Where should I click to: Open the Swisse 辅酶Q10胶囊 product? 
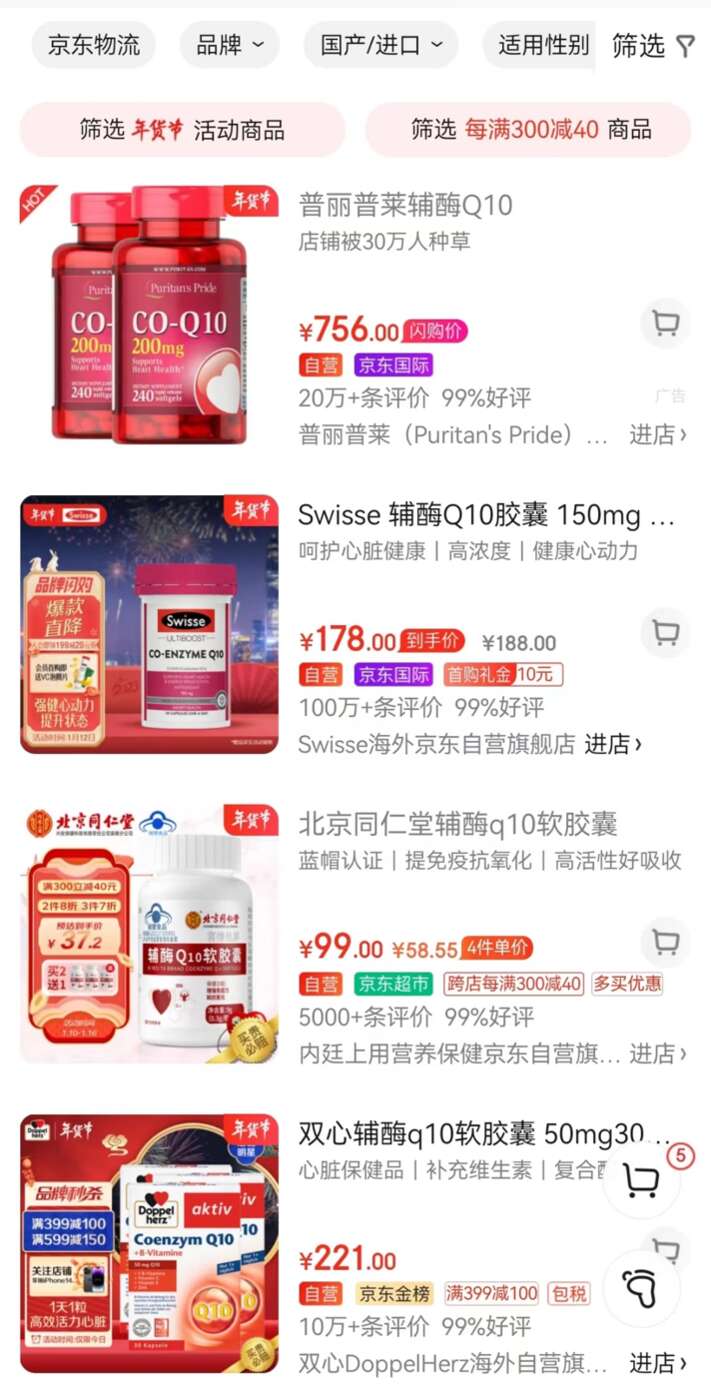point(487,515)
